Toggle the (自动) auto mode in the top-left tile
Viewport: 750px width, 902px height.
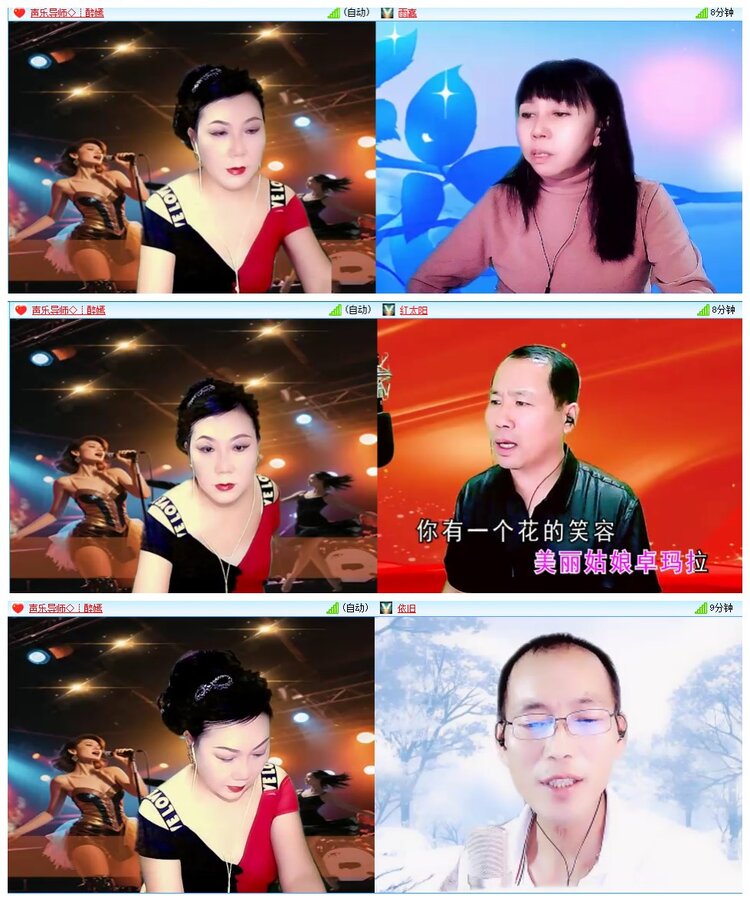[x=355, y=12]
